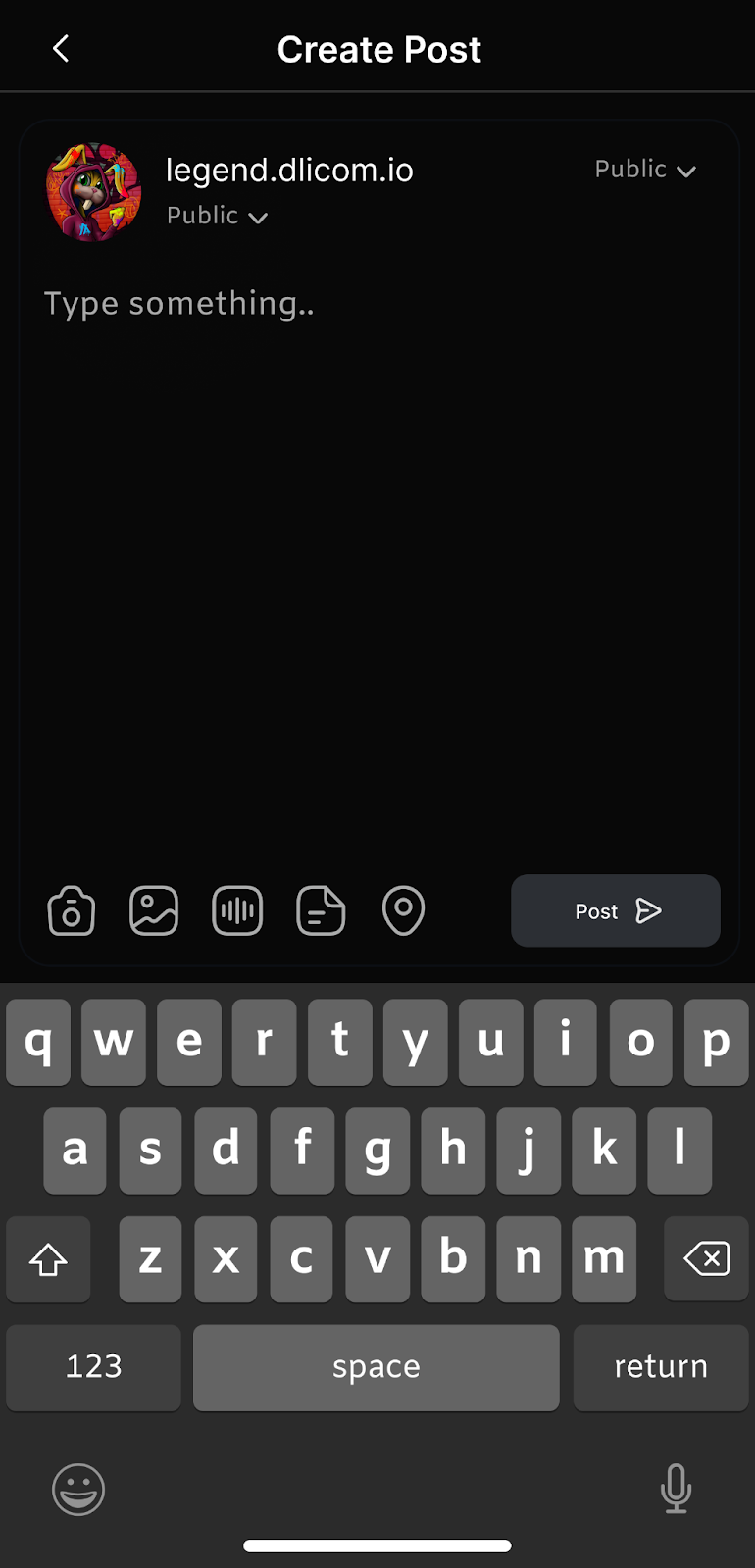The width and height of the screenshot is (755, 1568).
Task: Start voice dictation with the microphone
Action: click(676, 1490)
